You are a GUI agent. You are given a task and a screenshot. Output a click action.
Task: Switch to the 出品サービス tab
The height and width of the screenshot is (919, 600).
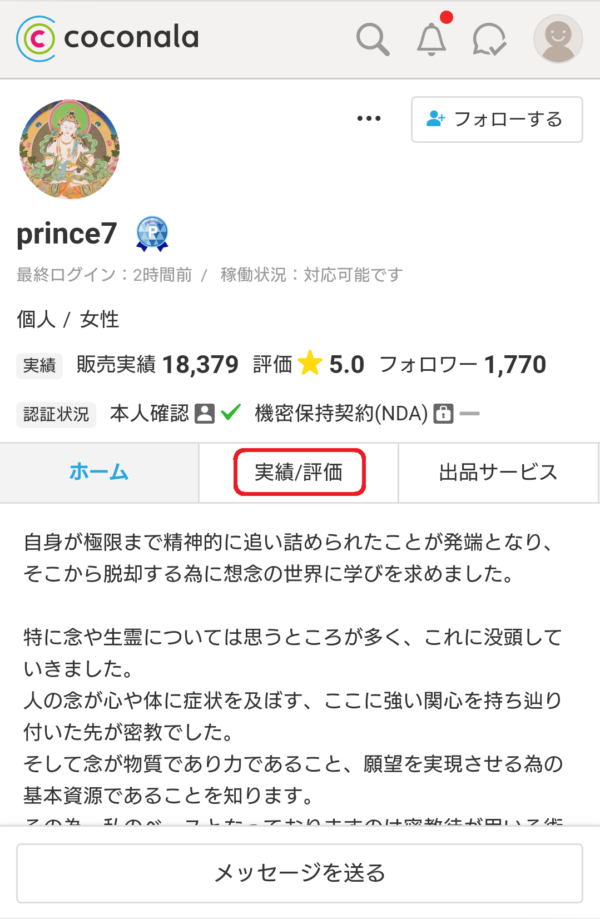click(498, 473)
